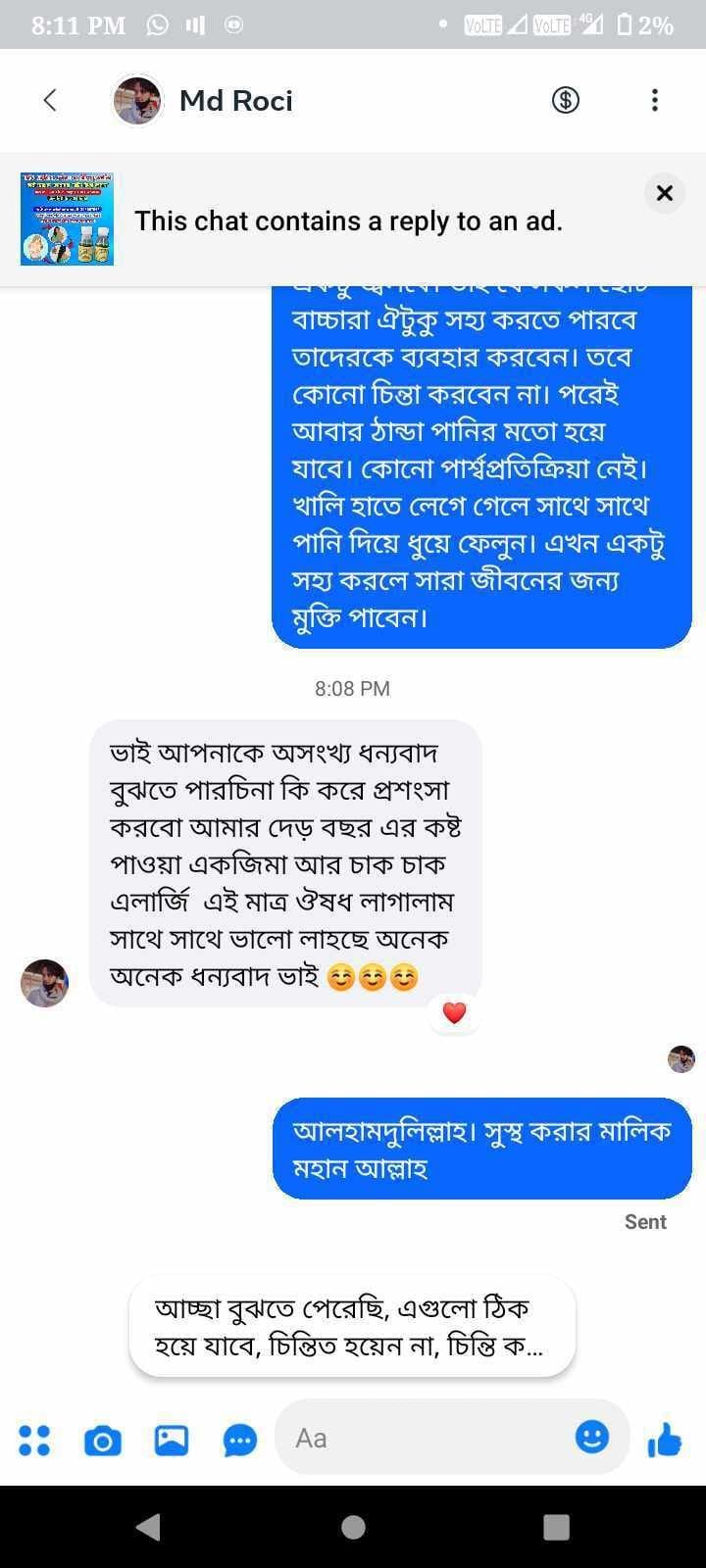
Task: Send a thumbs-up like
Action: click(665, 1439)
